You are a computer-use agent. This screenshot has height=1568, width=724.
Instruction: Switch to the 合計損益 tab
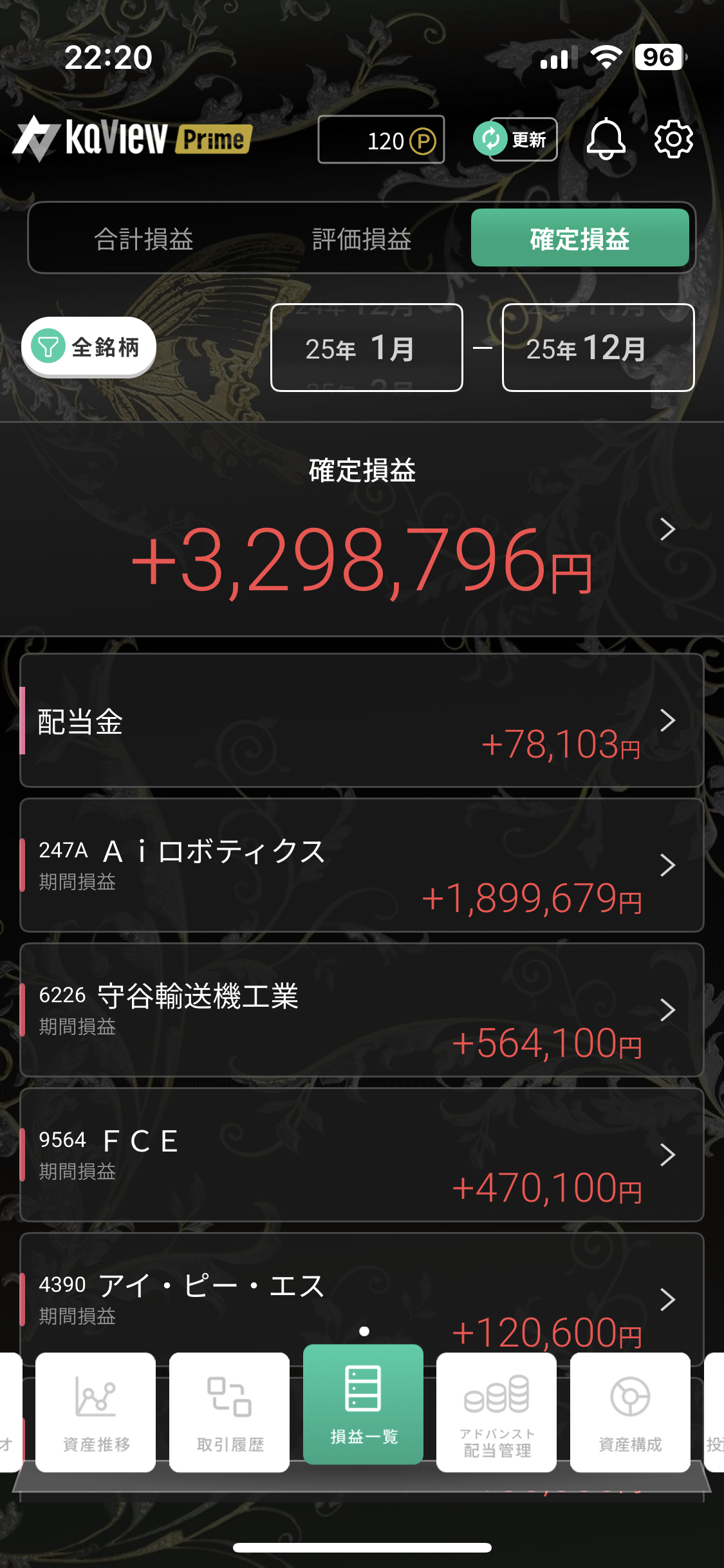tap(144, 239)
